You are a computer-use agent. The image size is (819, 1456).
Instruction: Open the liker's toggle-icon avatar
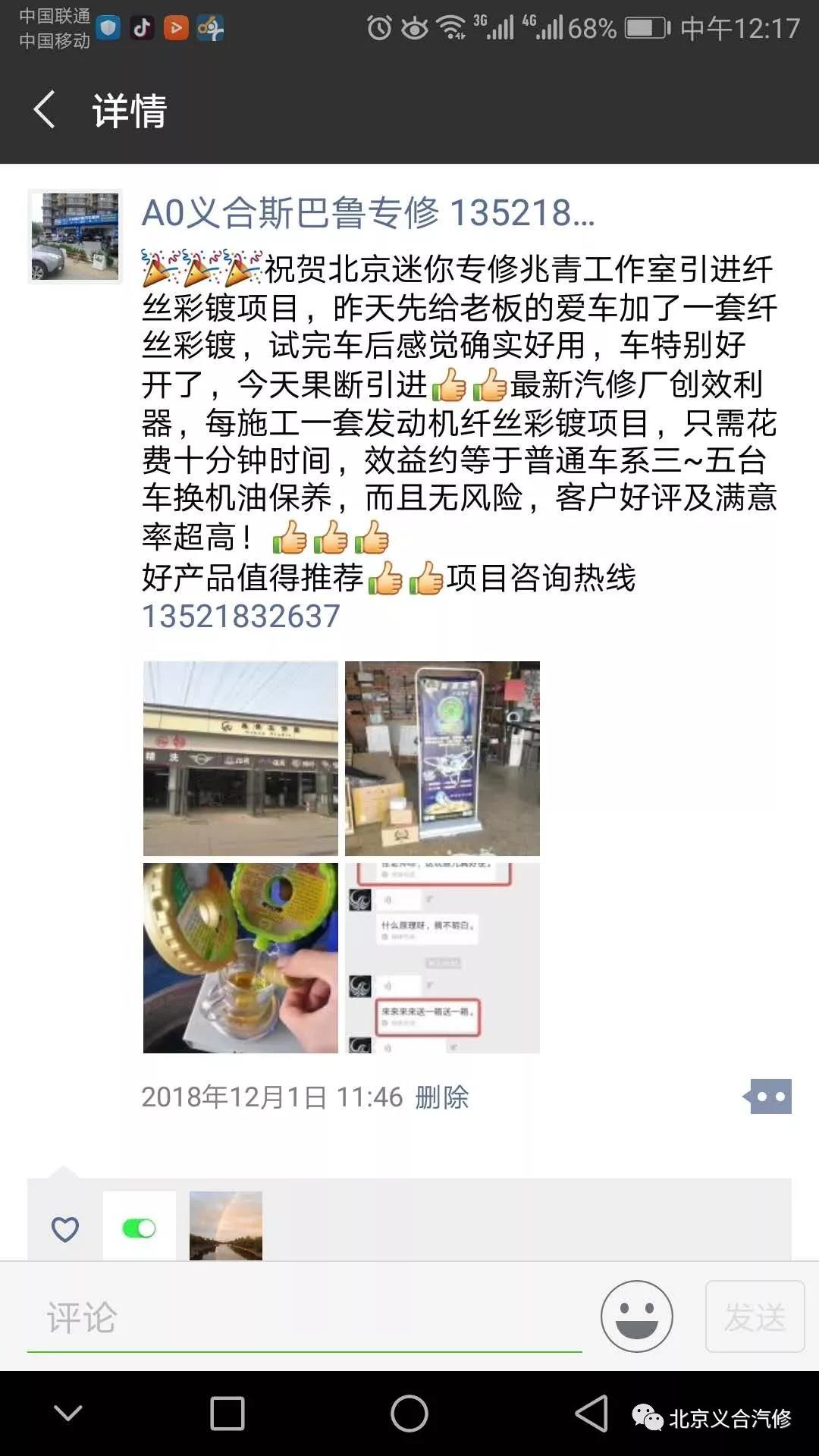[x=140, y=1226]
